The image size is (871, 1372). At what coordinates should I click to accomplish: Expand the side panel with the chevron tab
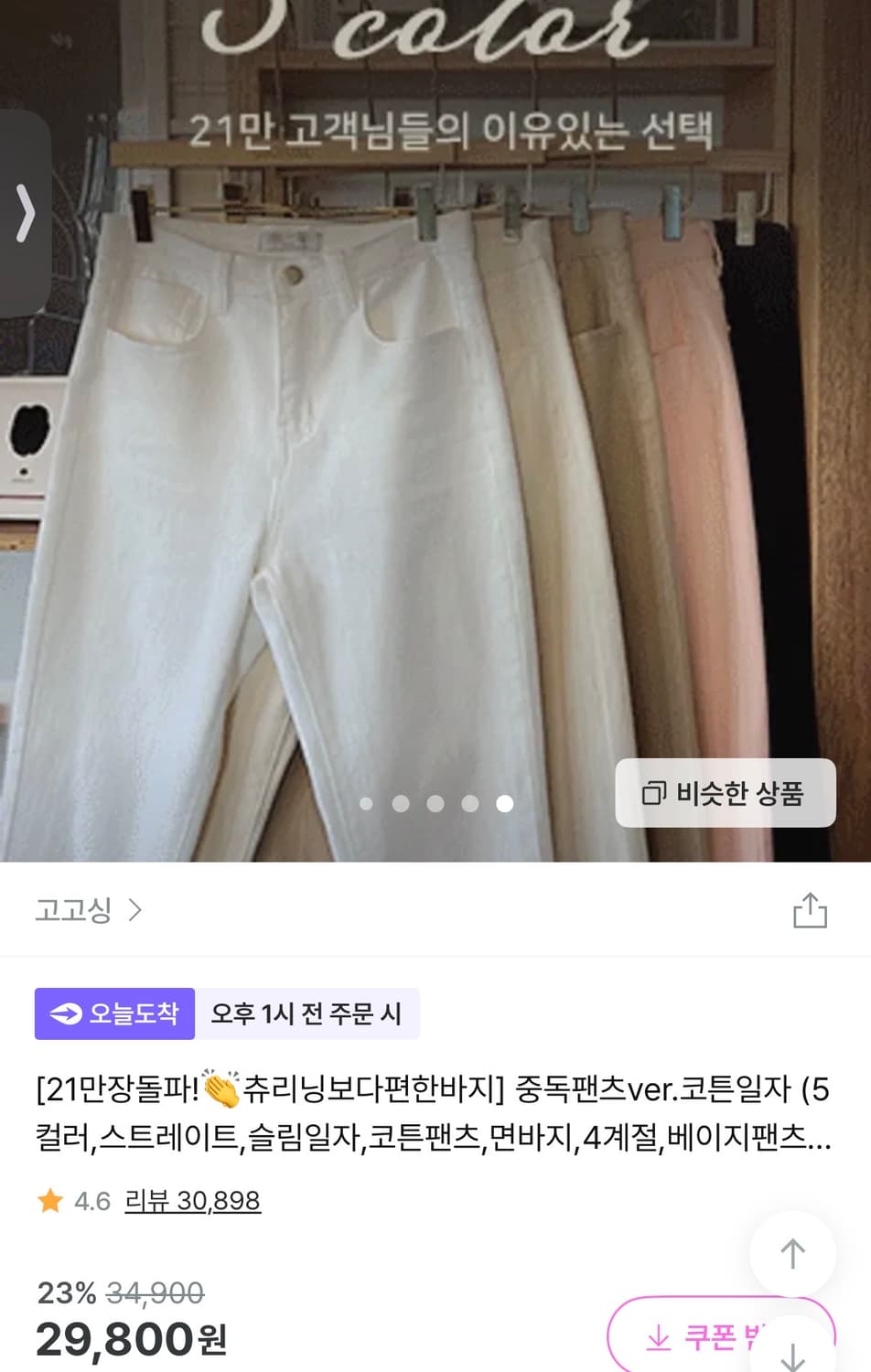26,212
